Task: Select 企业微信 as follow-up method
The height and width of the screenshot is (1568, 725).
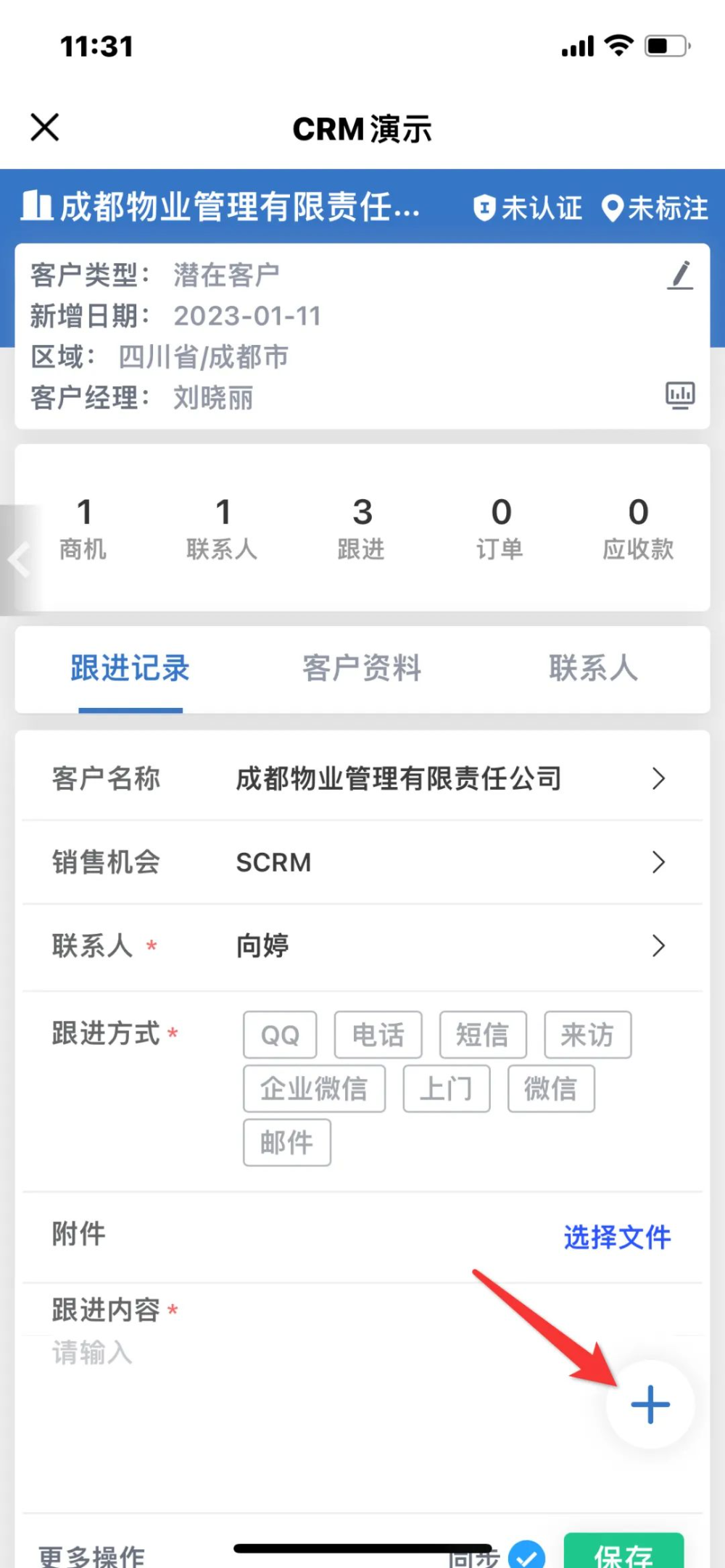Action: coord(314,1088)
